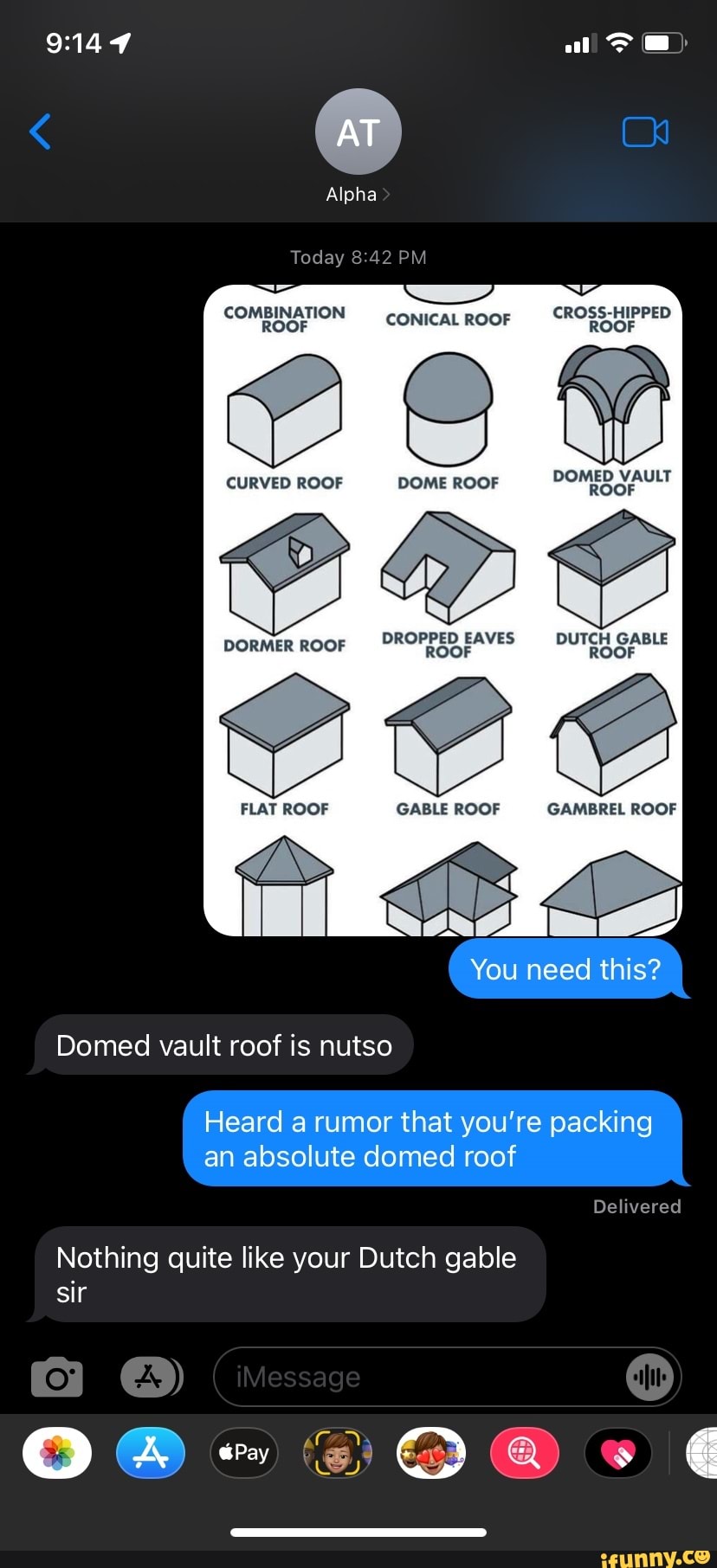Open Memoji with the yellow frame
The height and width of the screenshot is (1568, 717).
pyautogui.click(x=338, y=1453)
